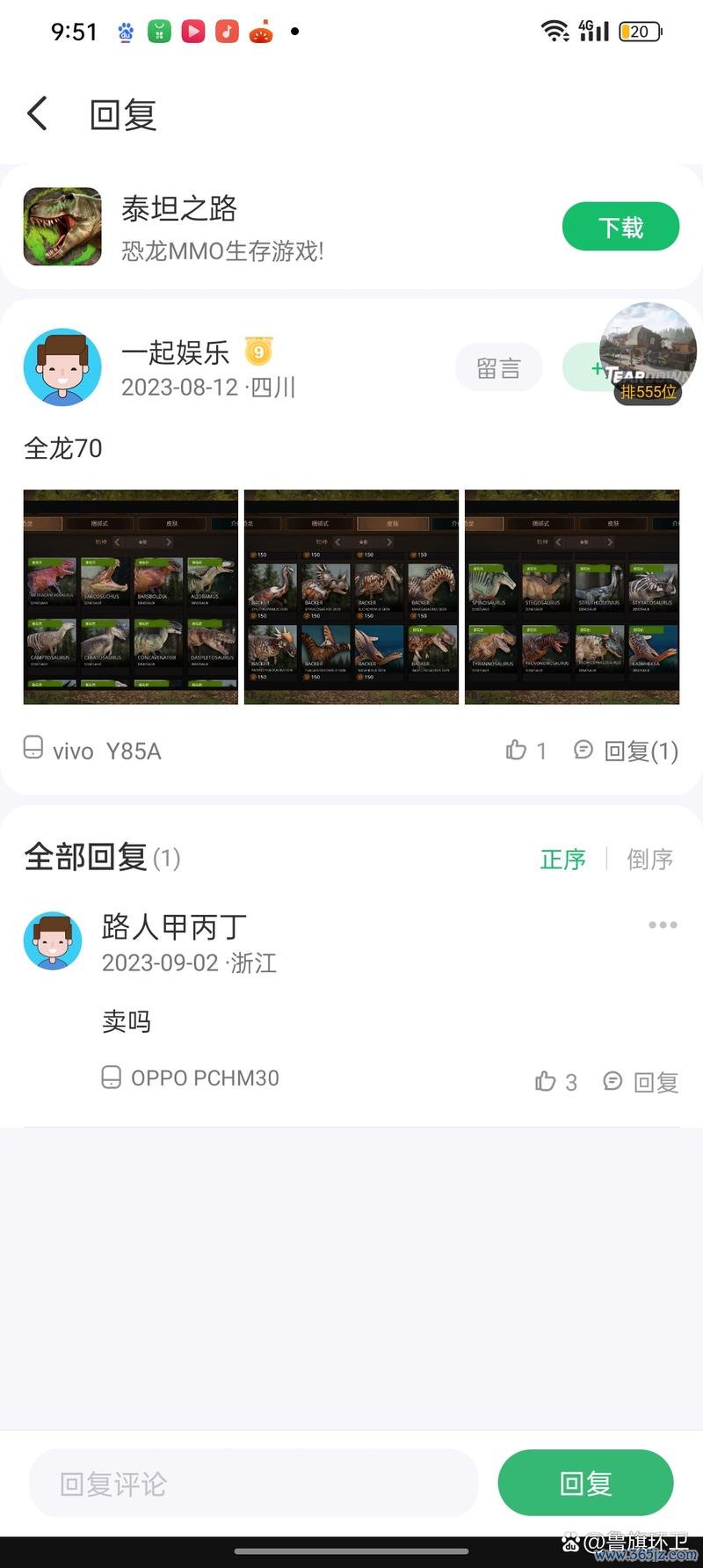Tap the back arrow to leave the reply page
Image resolution: width=703 pixels, height=1568 pixels.
pyautogui.click(x=37, y=113)
